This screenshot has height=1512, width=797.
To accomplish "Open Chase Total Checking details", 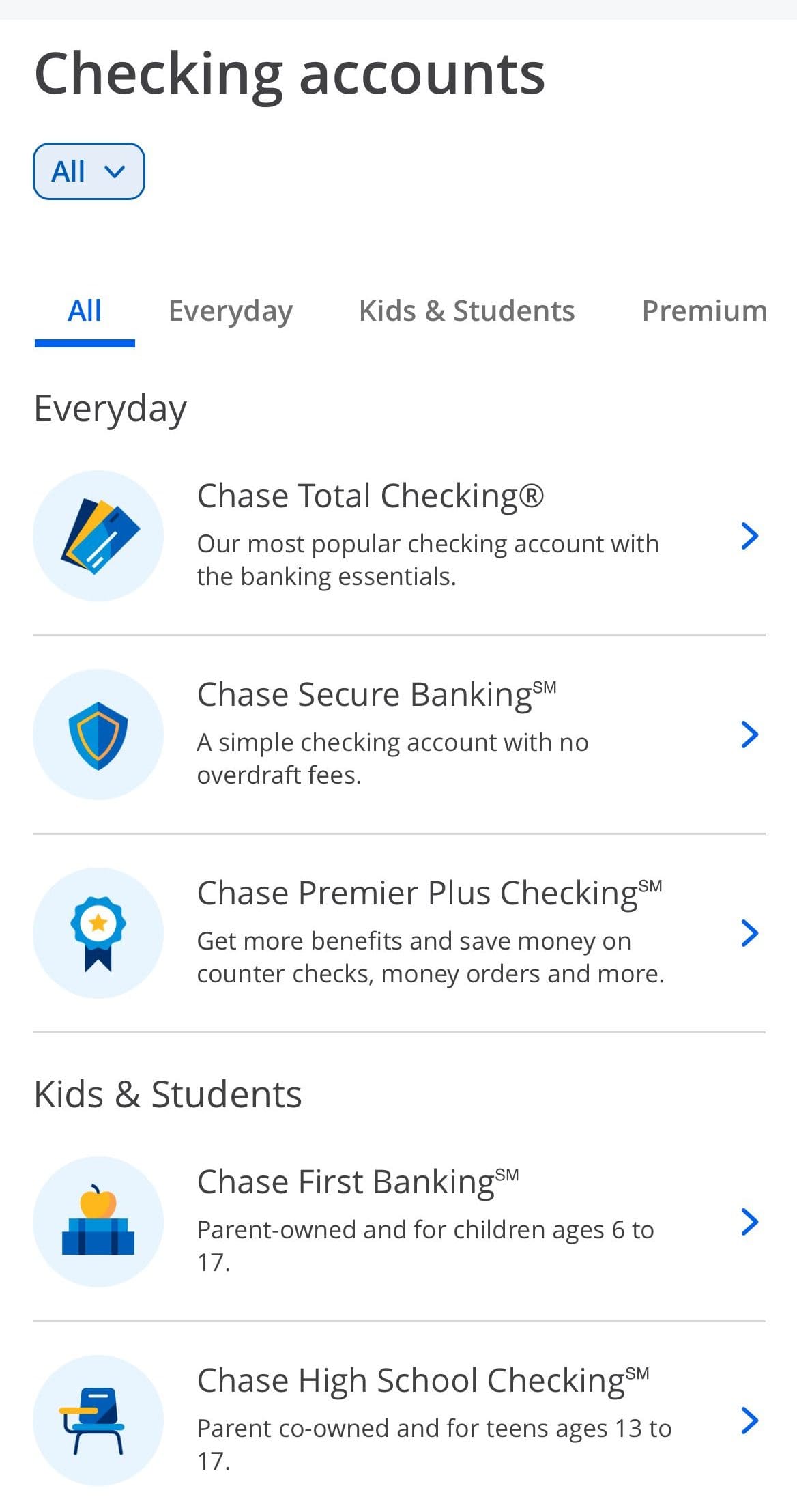I will [x=372, y=495].
